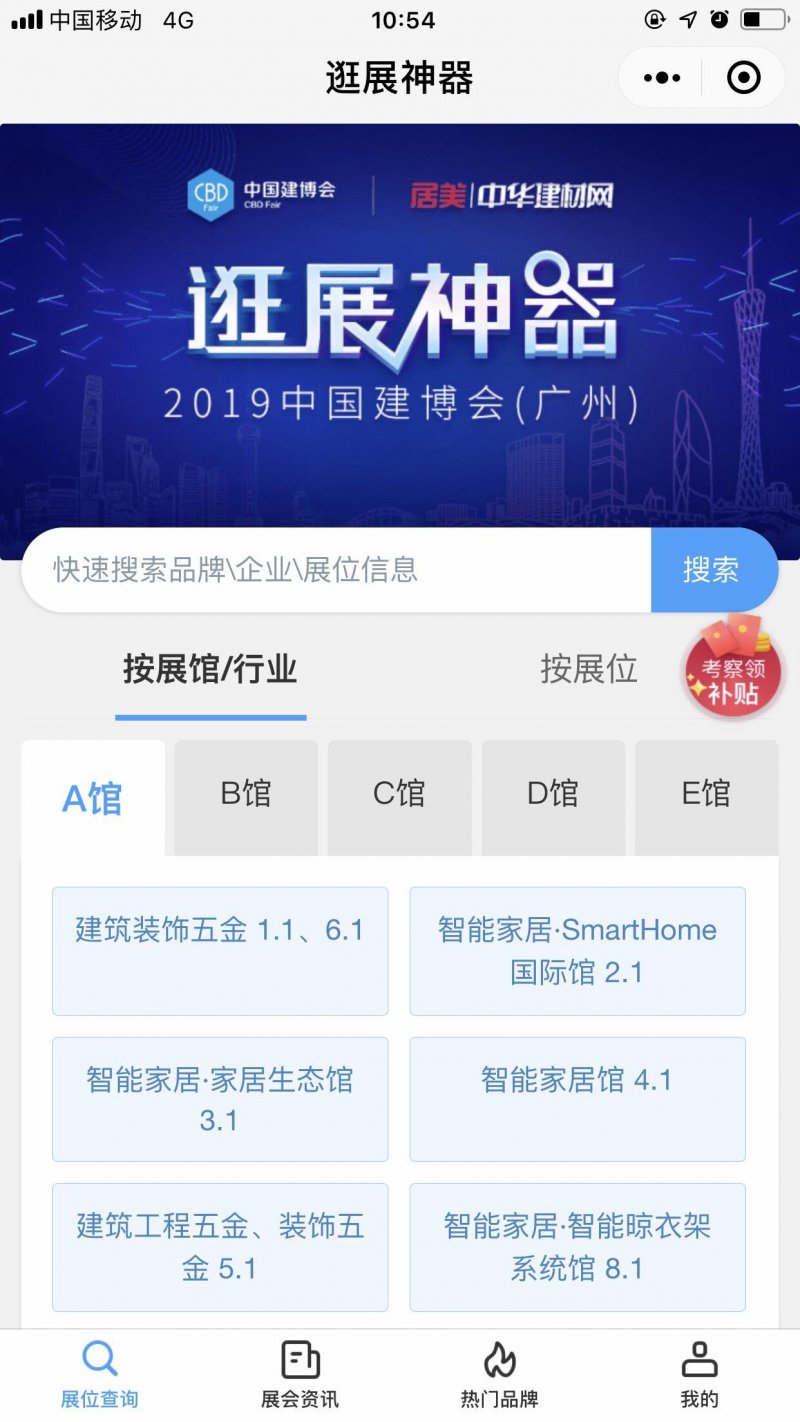Tap the search field for brands and booths
Screen dimensions: 800x1422
pyautogui.click(x=336, y=570)
